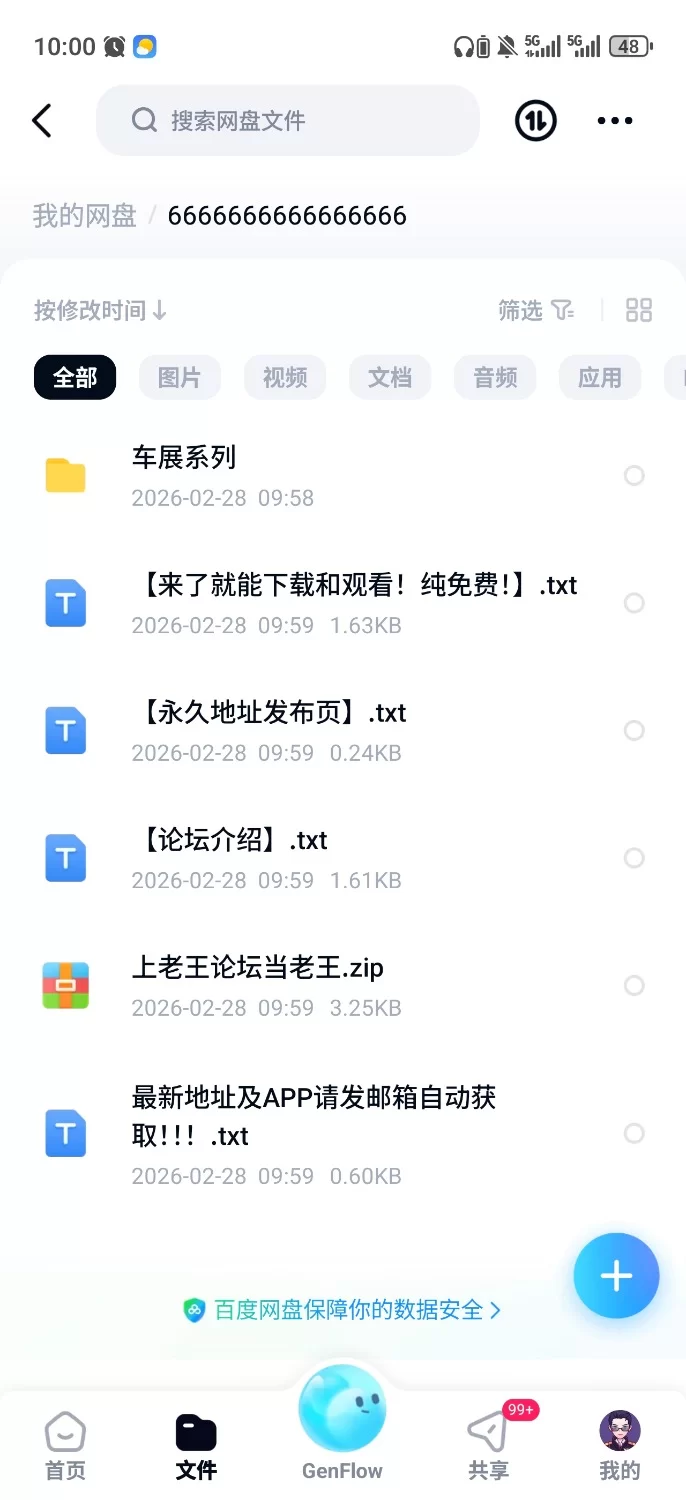Show only 文档 files

[390, 378]
